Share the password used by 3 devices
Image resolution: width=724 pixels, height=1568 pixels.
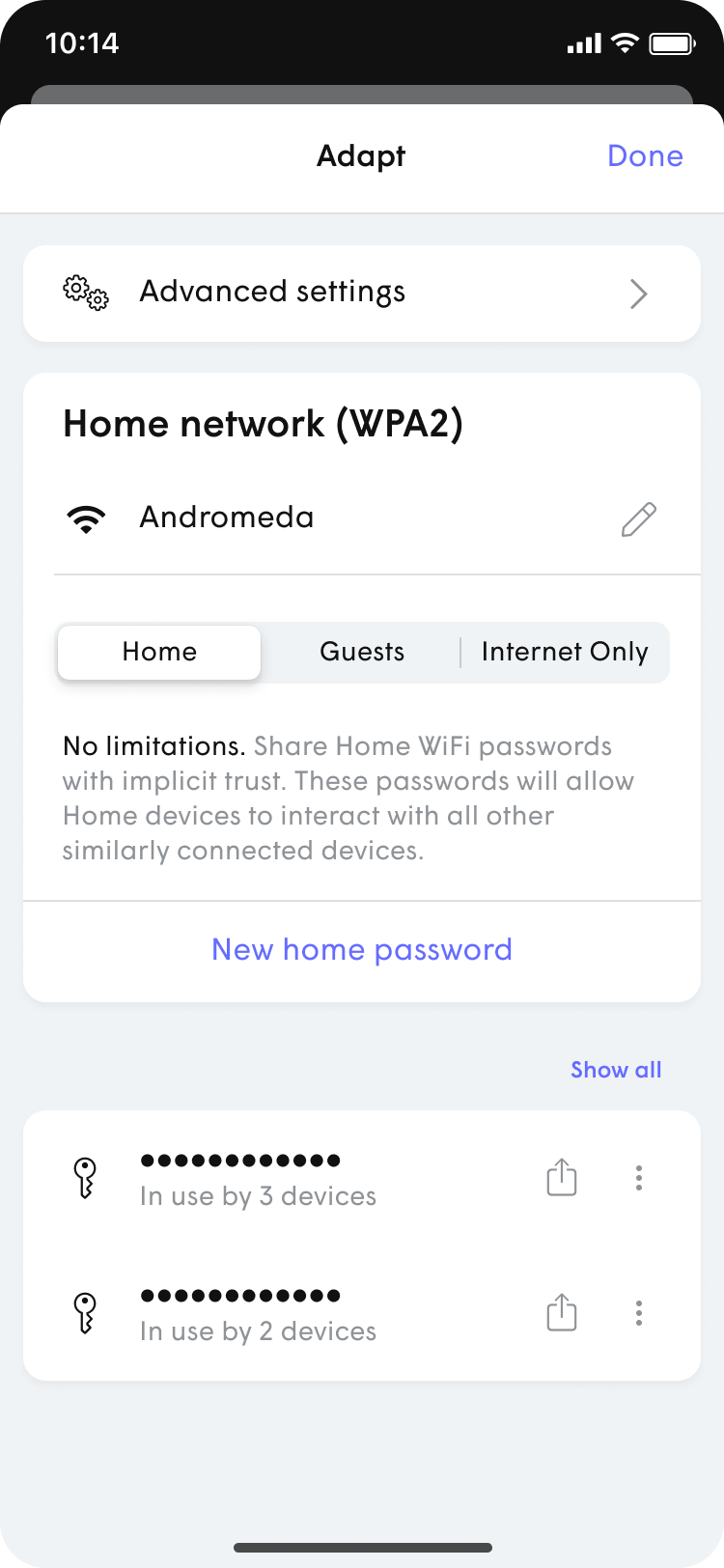pyautogui.click(x=561, y=1177)
